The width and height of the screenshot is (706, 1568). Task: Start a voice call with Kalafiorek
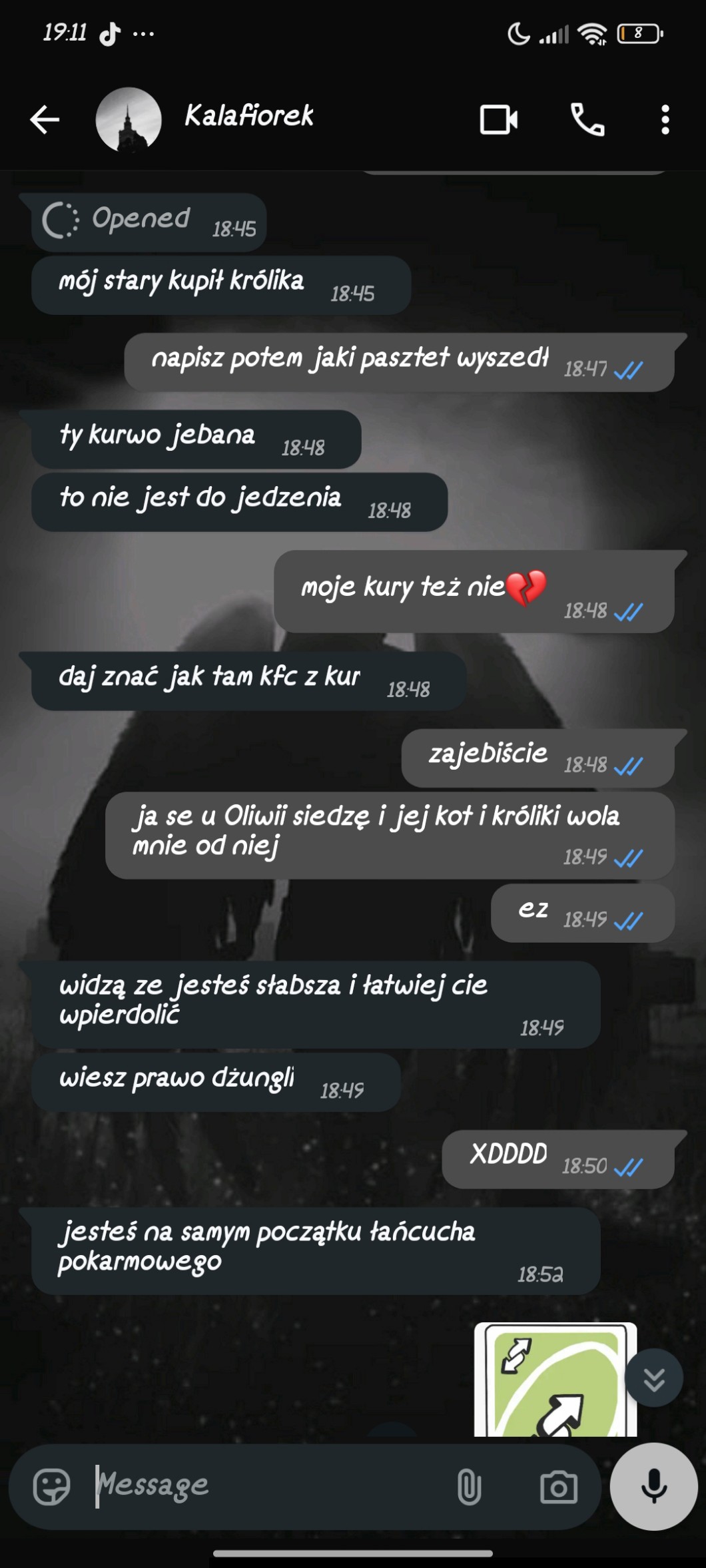click(587, 120)
